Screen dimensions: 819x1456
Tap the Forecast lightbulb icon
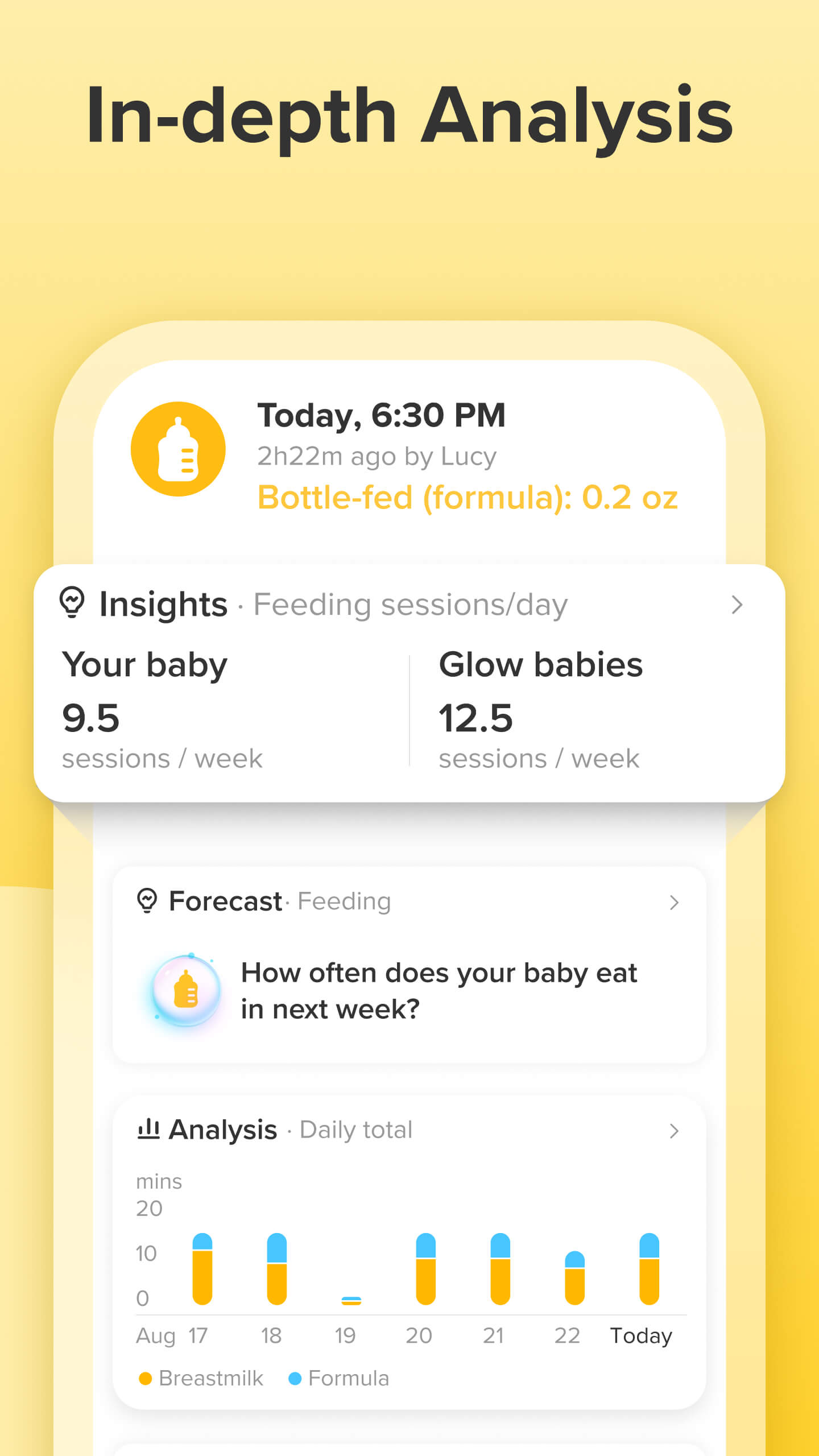(147, 901)
